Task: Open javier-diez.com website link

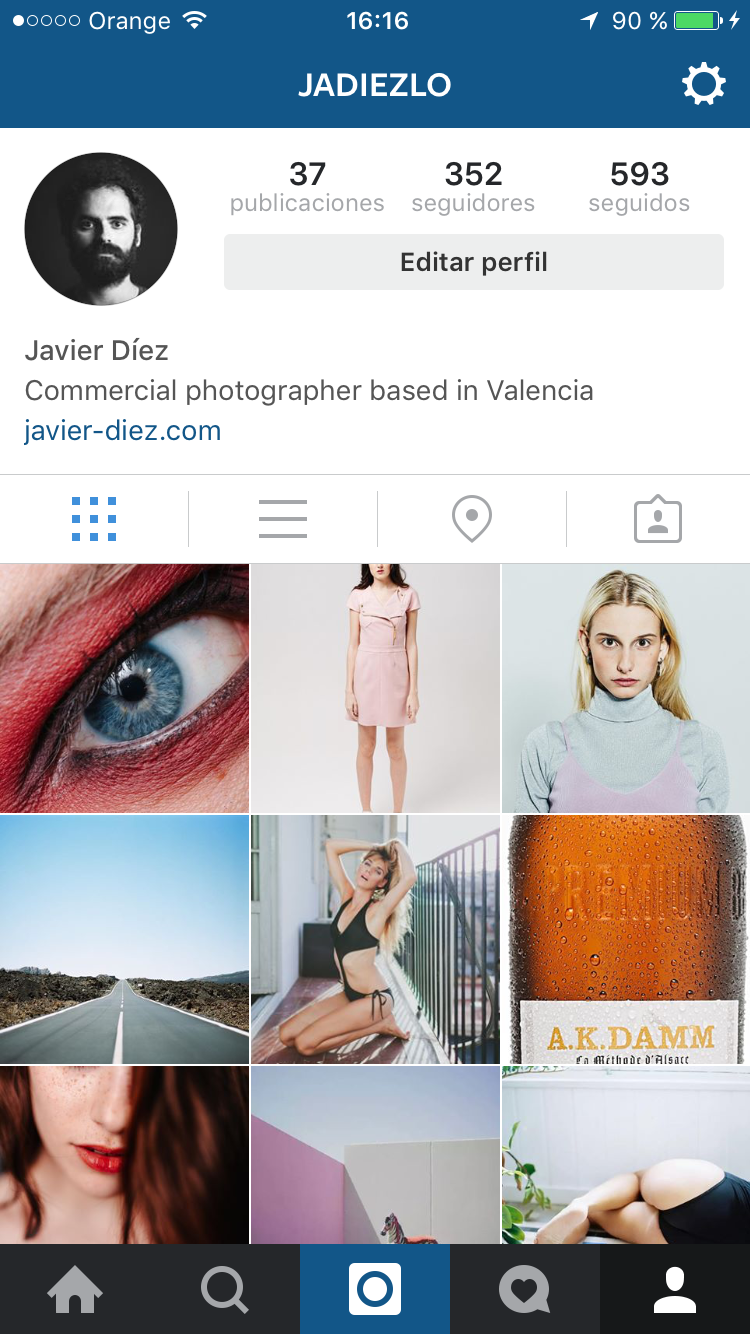Action: click(x=123, y=431)
